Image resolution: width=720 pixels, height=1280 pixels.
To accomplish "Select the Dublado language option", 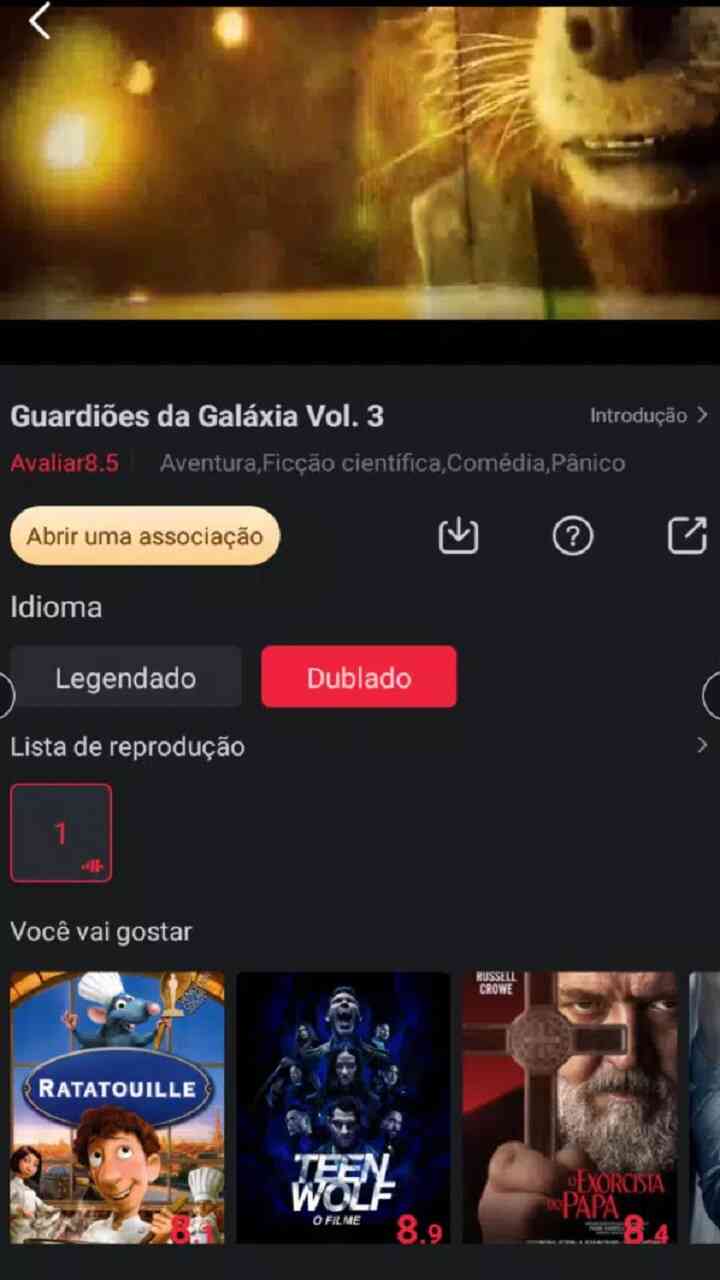I will point(359,678).
